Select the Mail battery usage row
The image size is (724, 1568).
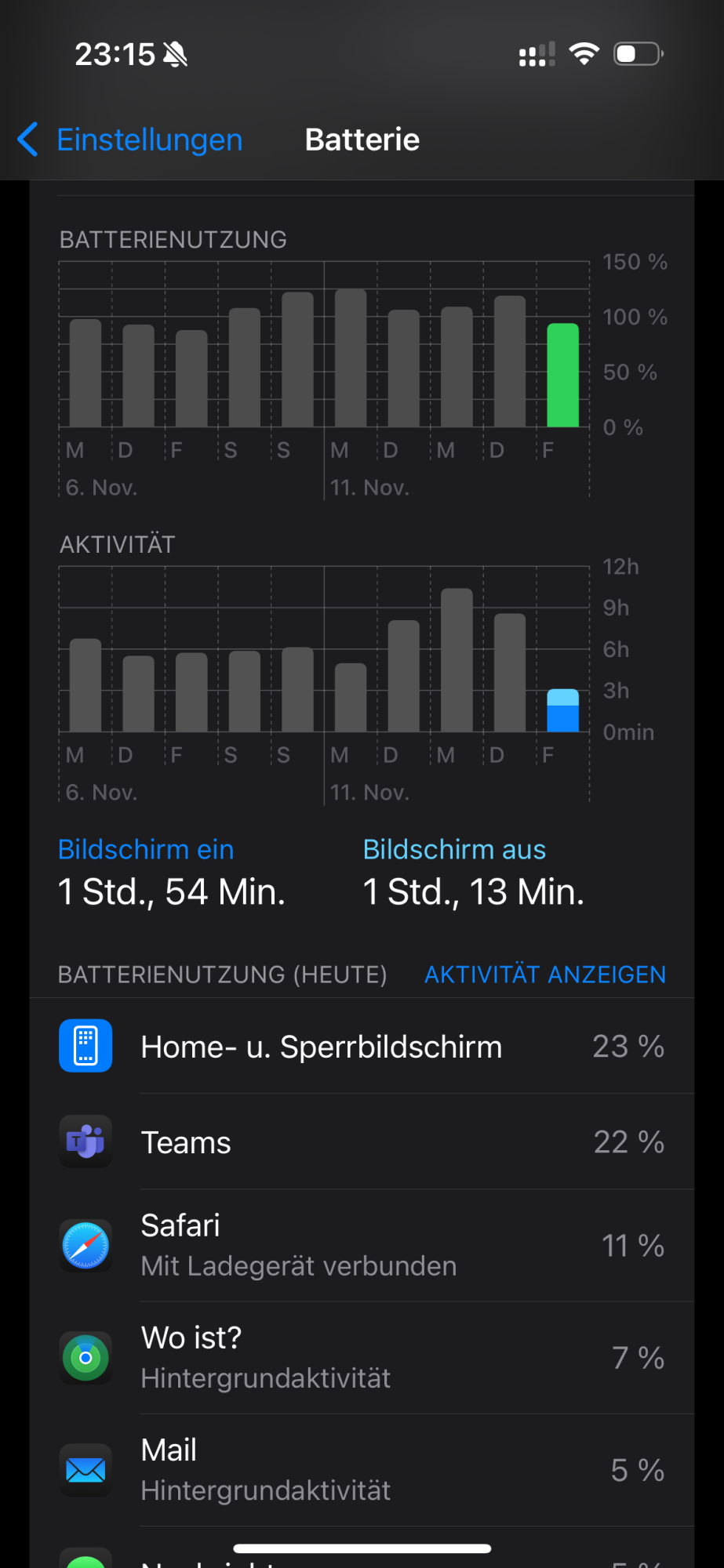362,1470
